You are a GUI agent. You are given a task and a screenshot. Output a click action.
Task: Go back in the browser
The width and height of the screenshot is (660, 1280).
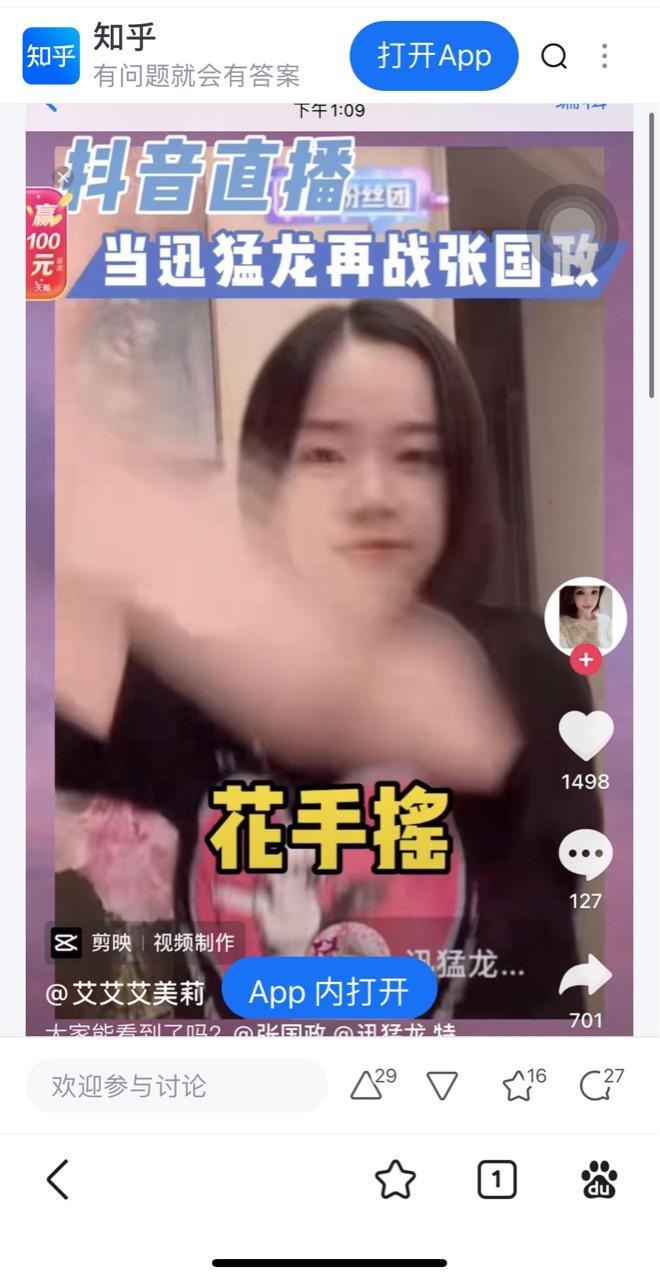[x=58, y=1180]
